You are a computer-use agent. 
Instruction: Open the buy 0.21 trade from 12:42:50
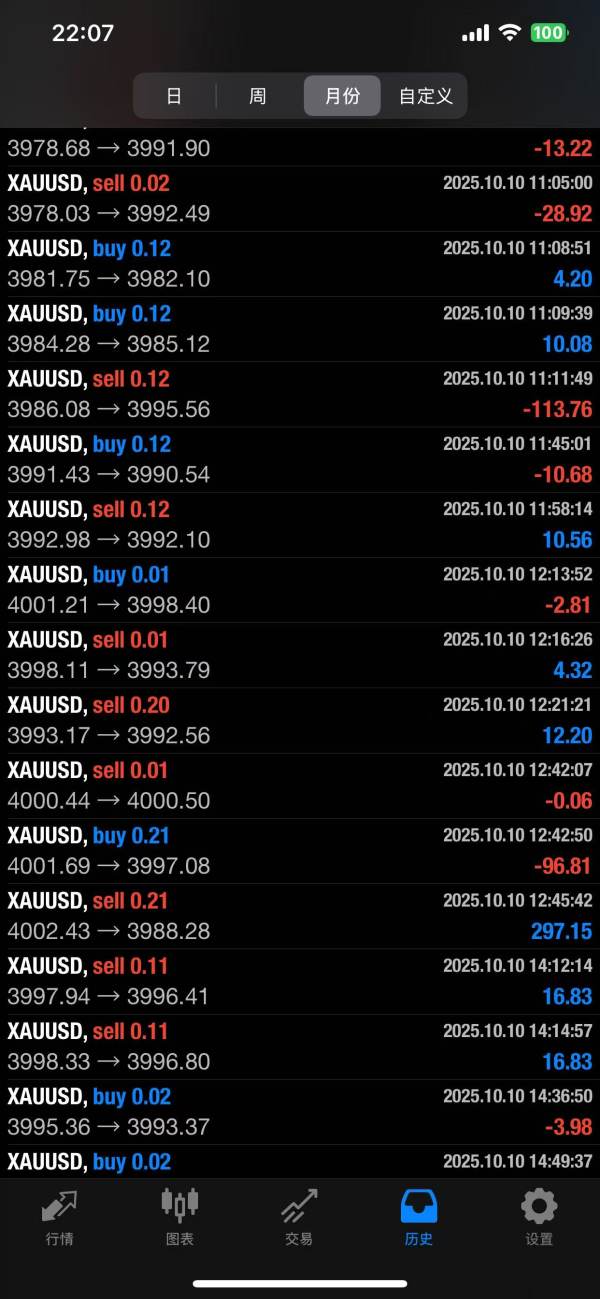pyautogui.click(x=300, y=851)
